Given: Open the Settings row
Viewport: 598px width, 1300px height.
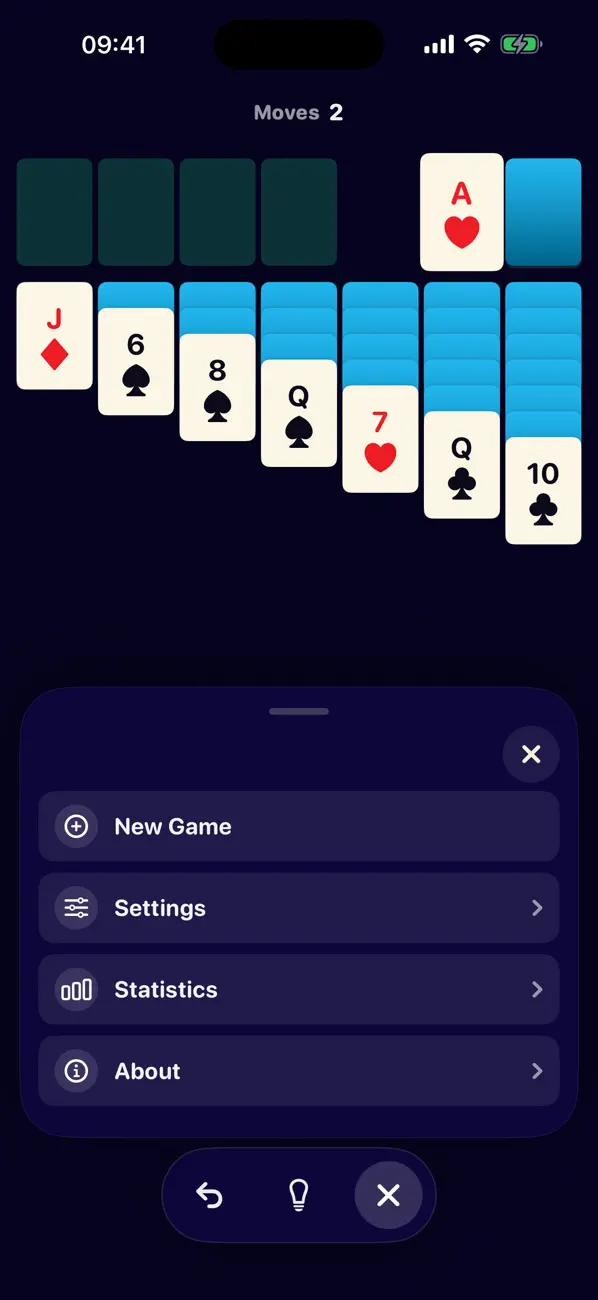Looking at the screenshot, I should coord(299,908).
